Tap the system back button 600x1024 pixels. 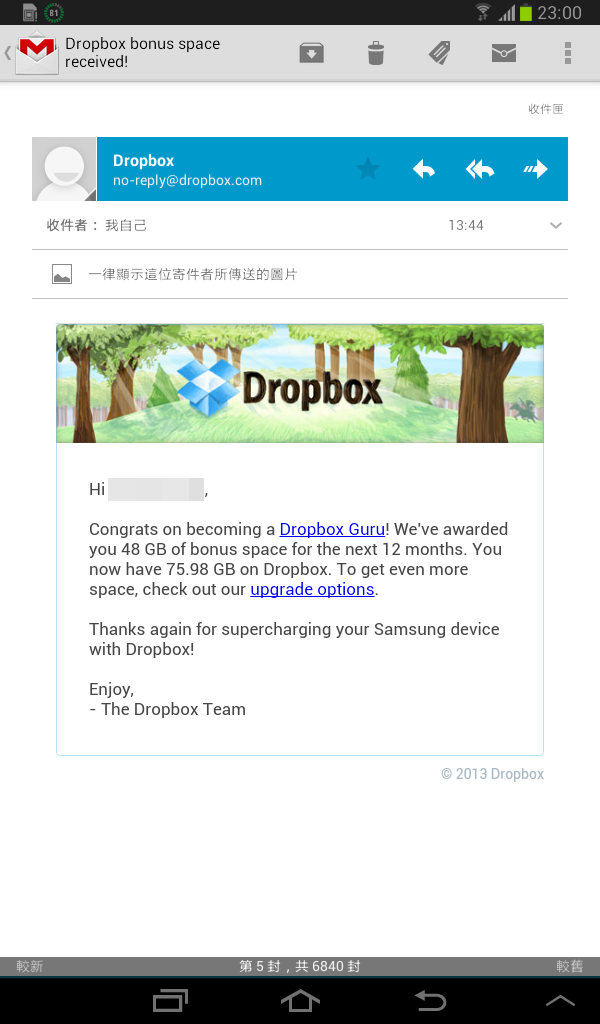[430, 1000]
